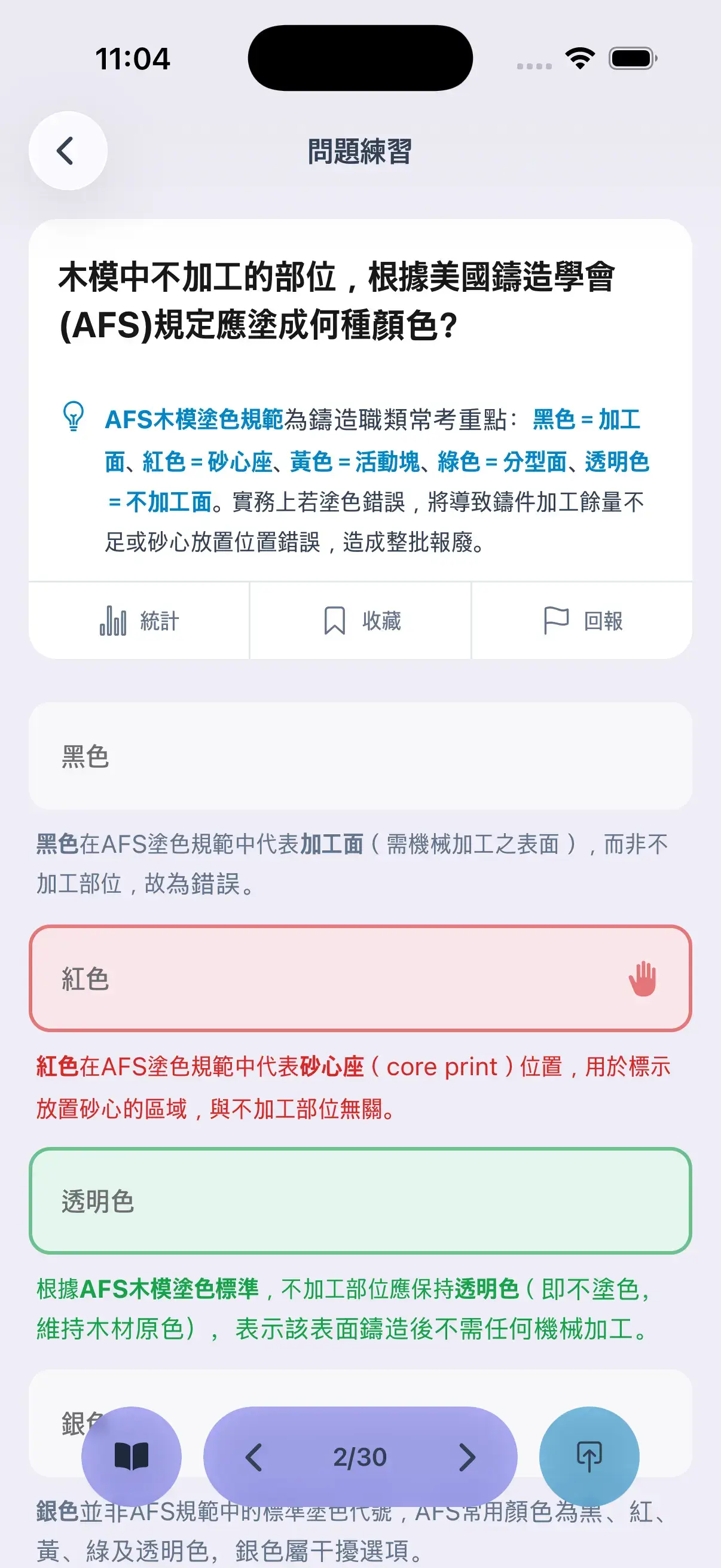Tap 收藏 to bookmark this question
721x1568 pixels.
tap(361, 621)
